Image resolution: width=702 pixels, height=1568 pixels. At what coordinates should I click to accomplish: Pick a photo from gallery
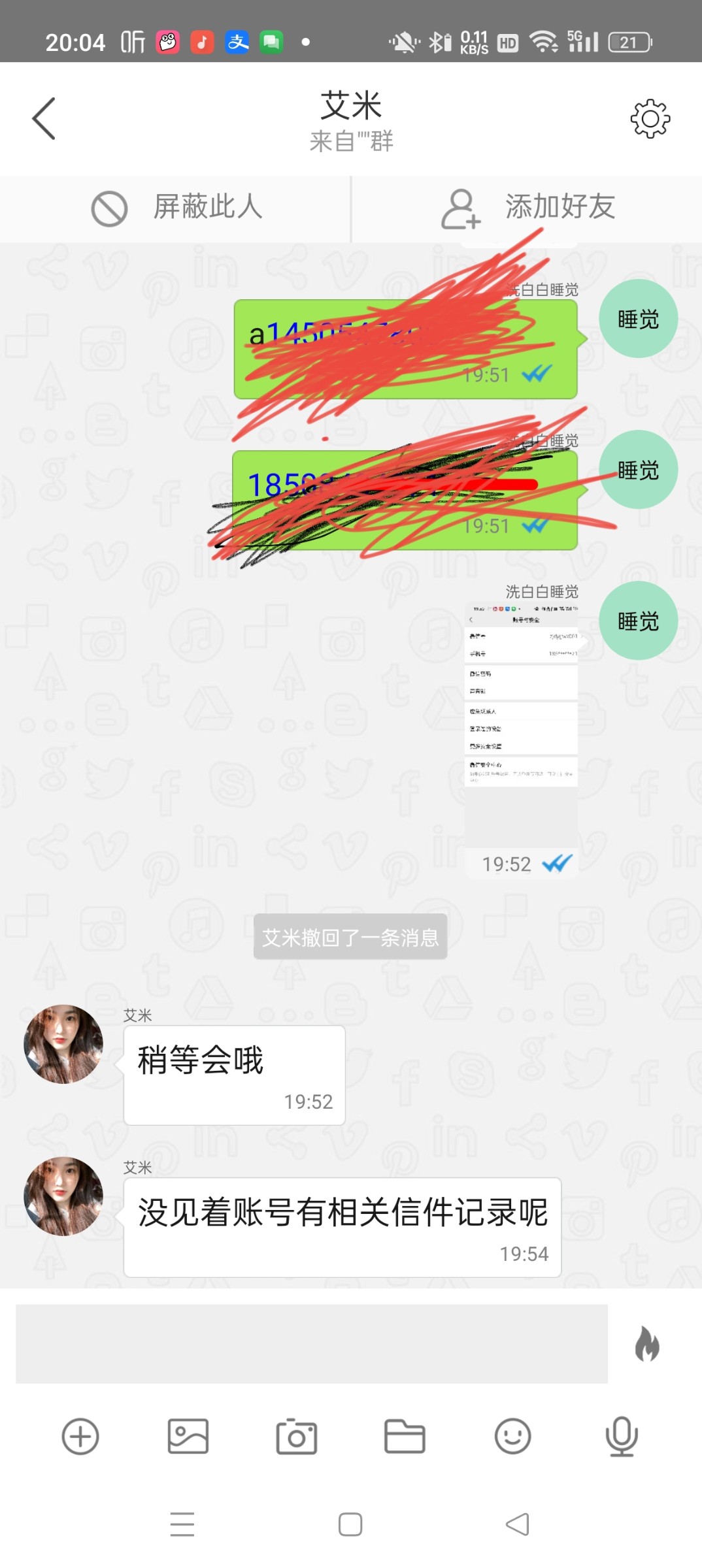coord(188,1437)
